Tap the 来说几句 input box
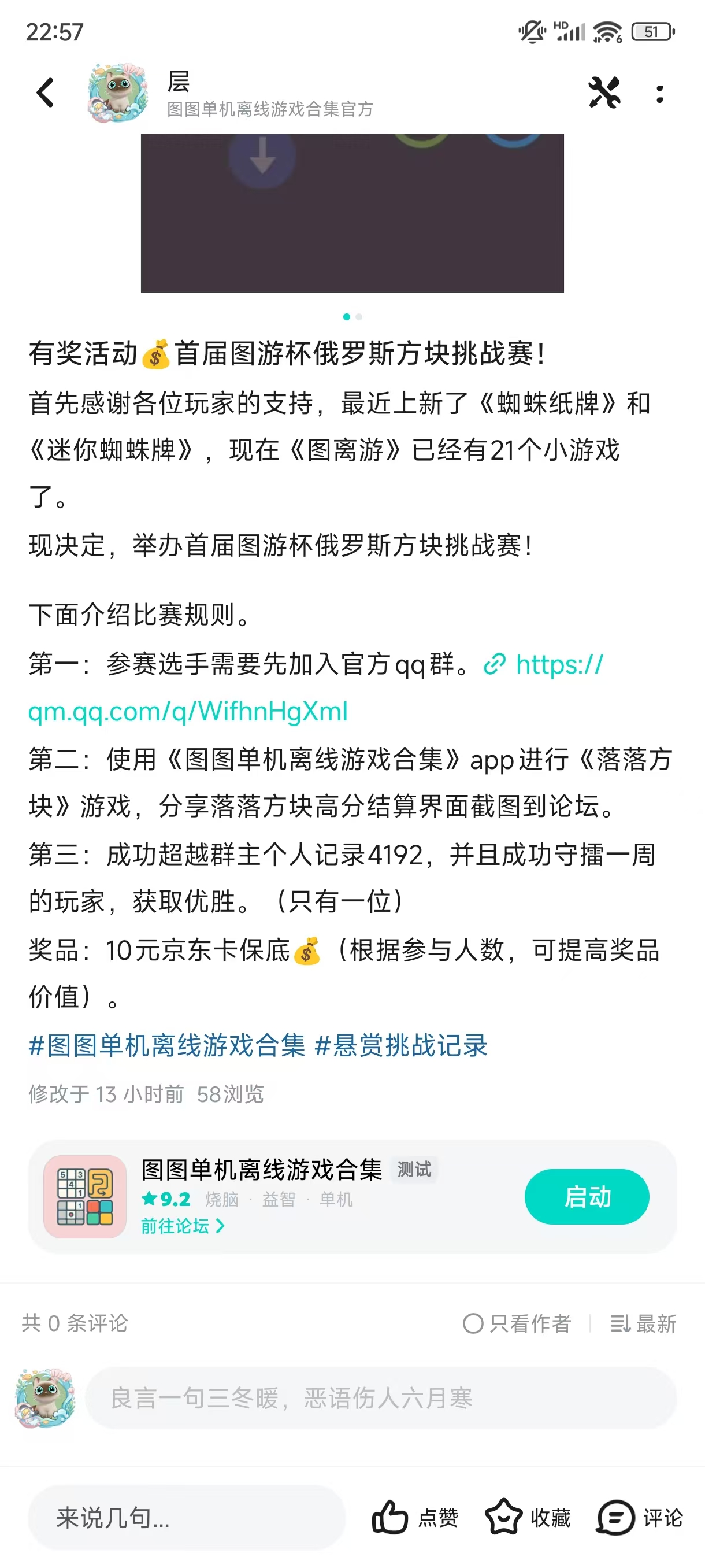Screen dimensions: 705x1568 click(x=185, y=1518)
